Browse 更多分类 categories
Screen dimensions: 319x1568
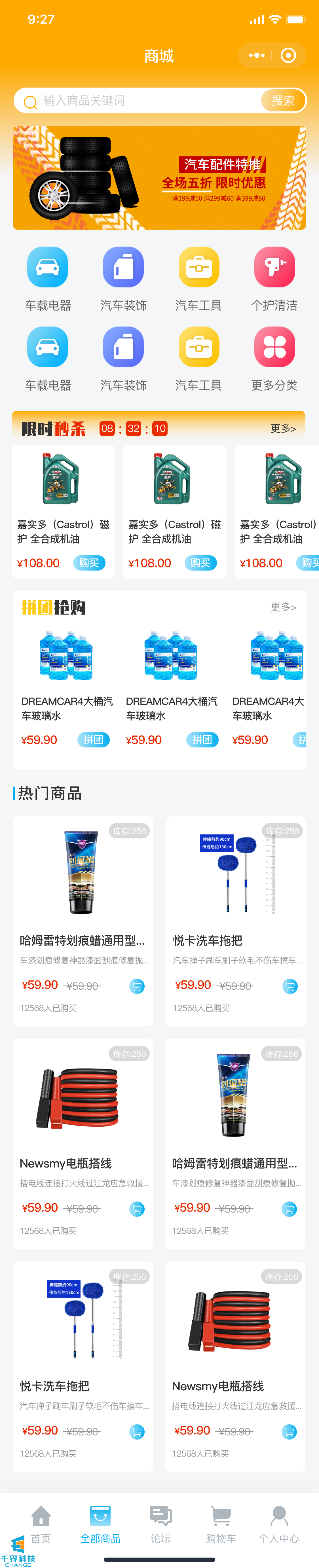coord(274,359)
